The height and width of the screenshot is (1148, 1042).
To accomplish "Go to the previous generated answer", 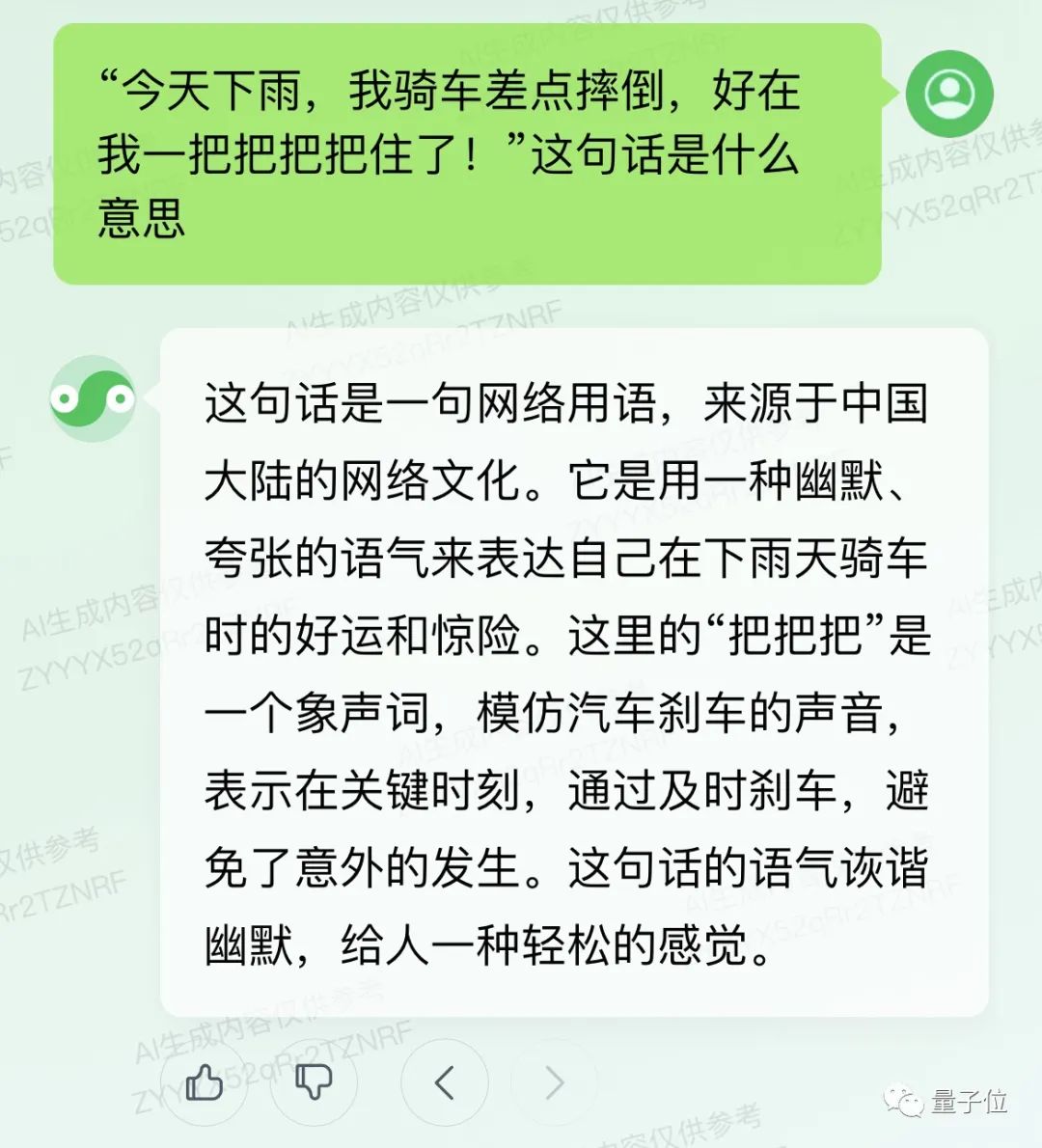I will [444, 1082].
